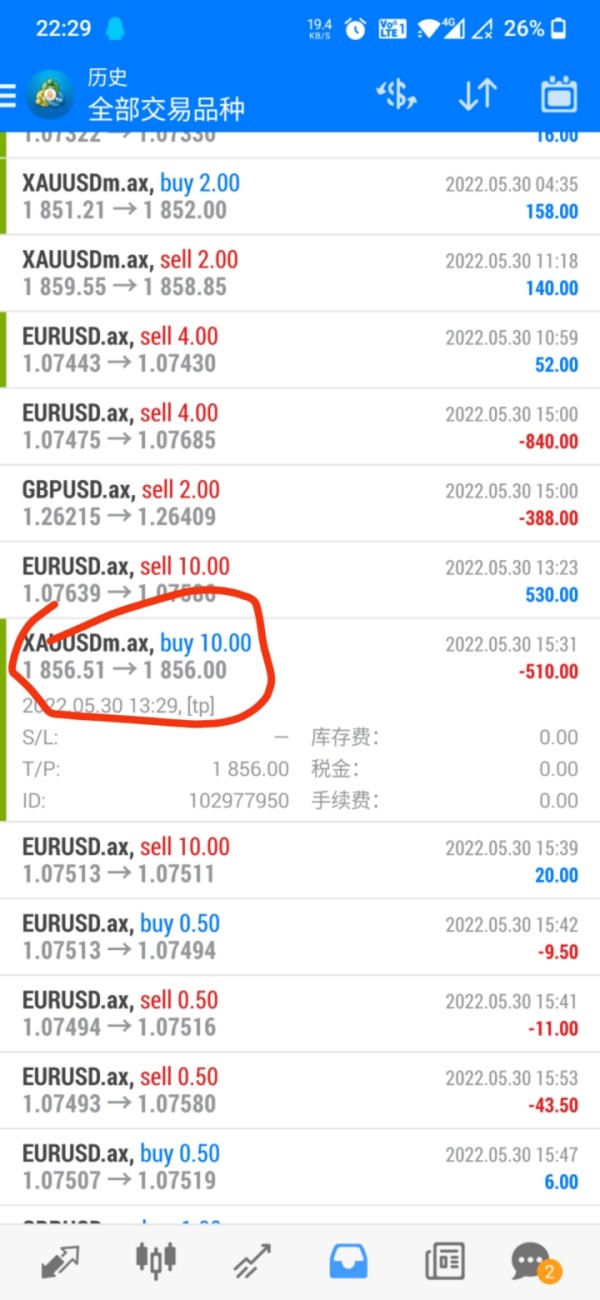Open the News tab
Screen dimensions: 600x1300
pyautogui.click(x=443, y=1261)
